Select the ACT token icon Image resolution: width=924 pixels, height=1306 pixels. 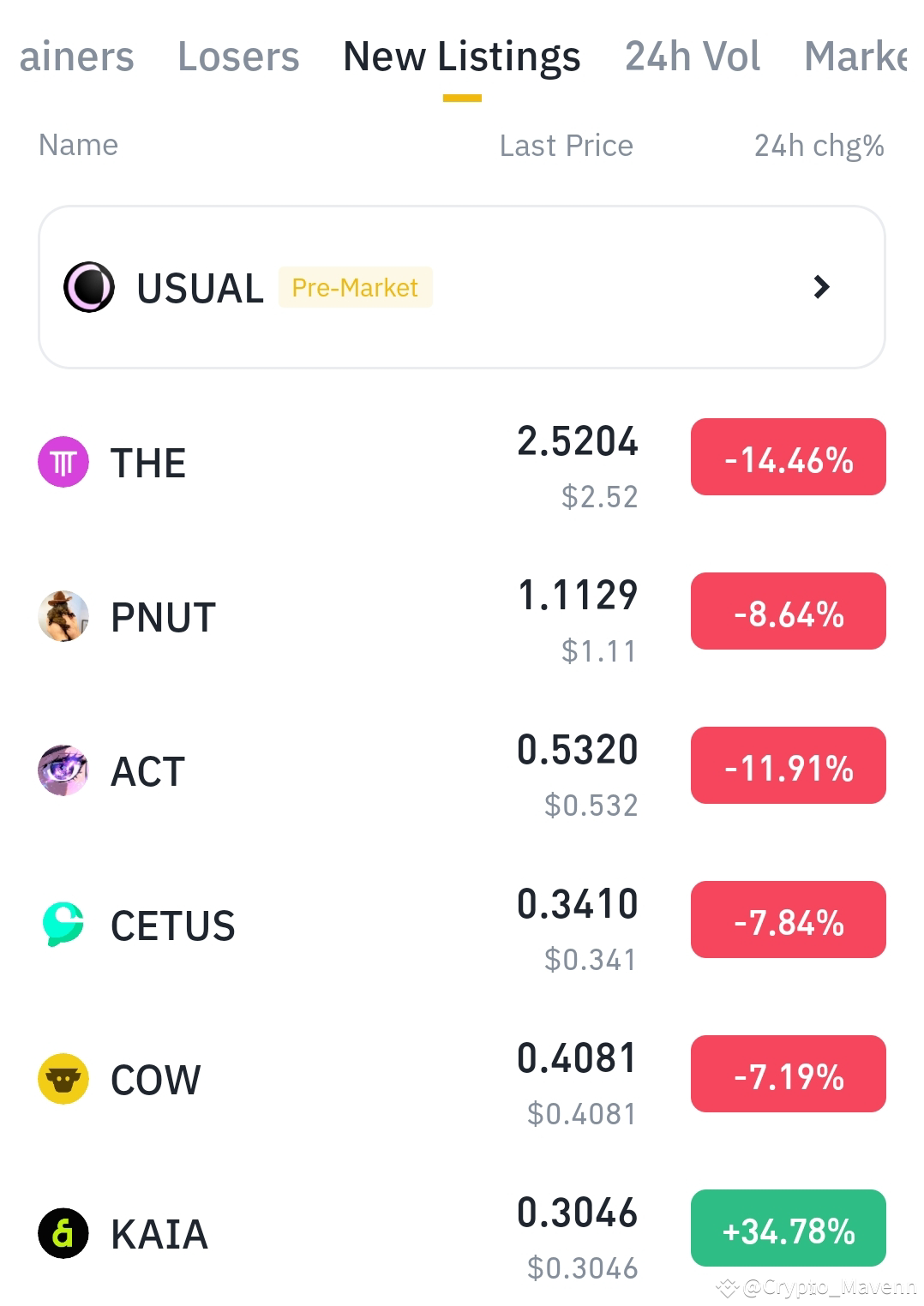click(63, 770)
